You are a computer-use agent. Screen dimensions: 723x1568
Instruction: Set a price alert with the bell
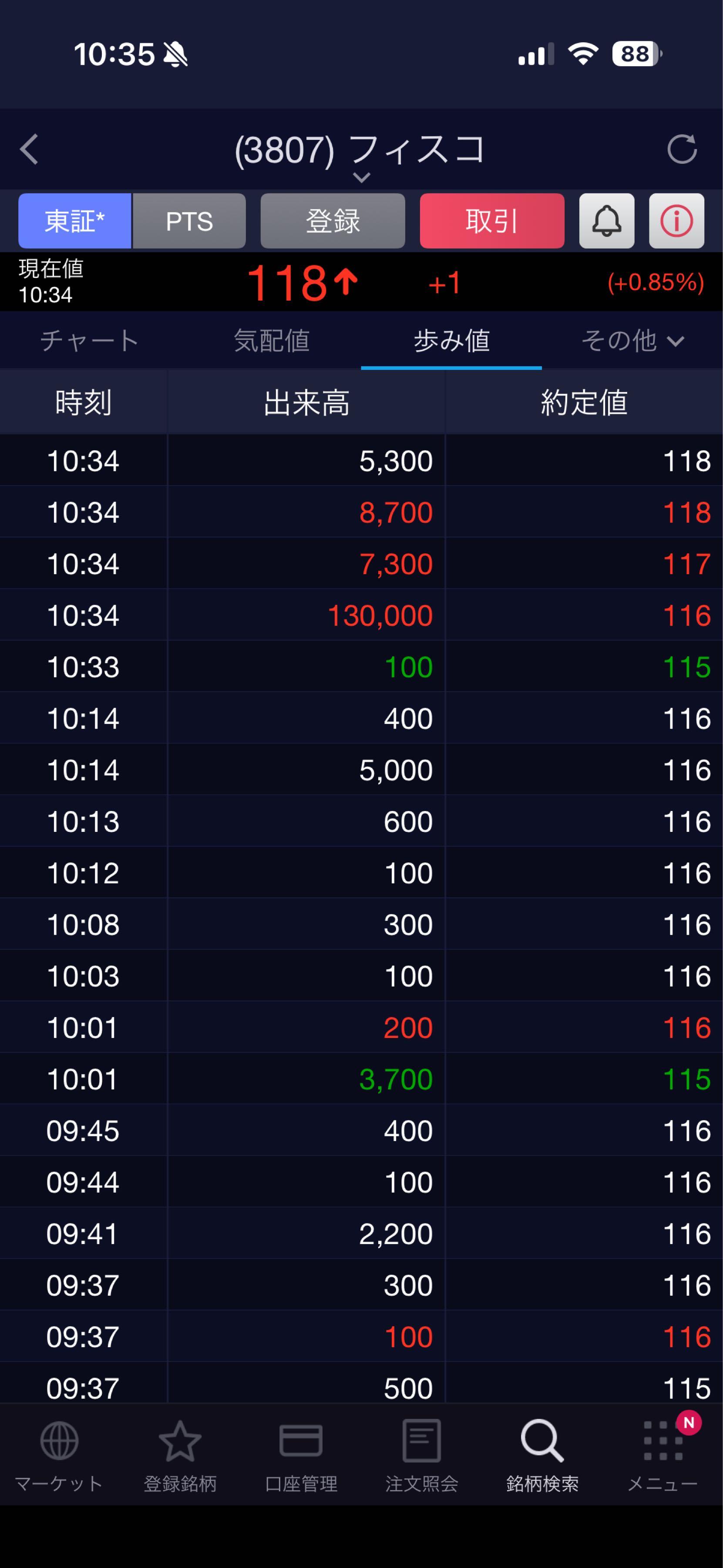click(x=606, y=221)
